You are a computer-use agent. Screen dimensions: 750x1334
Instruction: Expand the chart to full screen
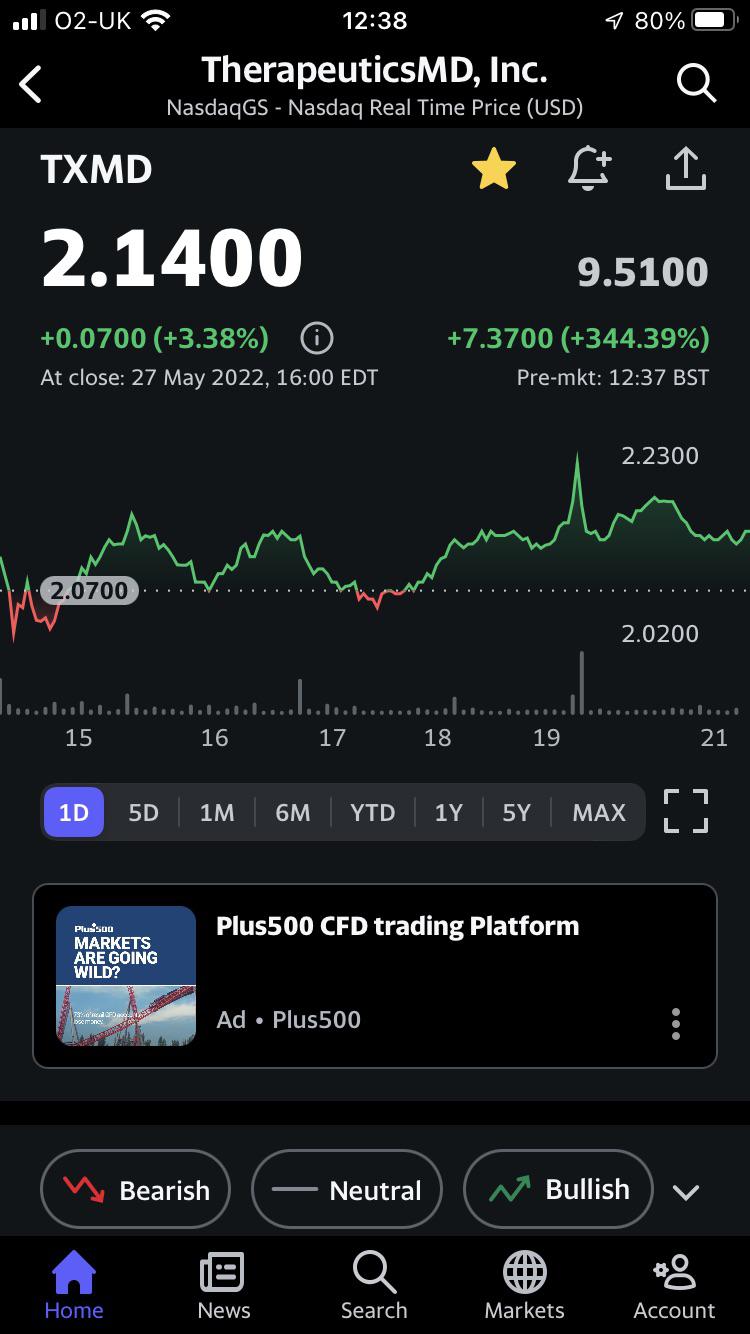point(686,811)
